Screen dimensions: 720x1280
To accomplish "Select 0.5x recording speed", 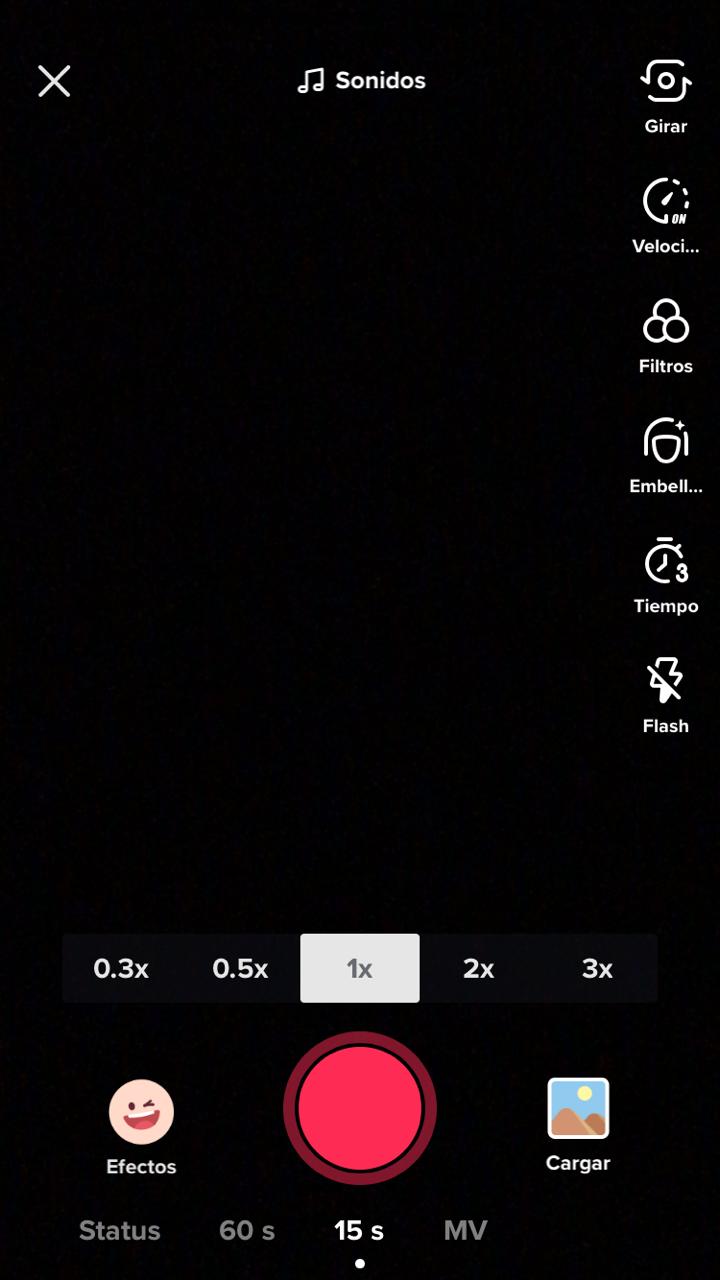I will click(240, 968).
